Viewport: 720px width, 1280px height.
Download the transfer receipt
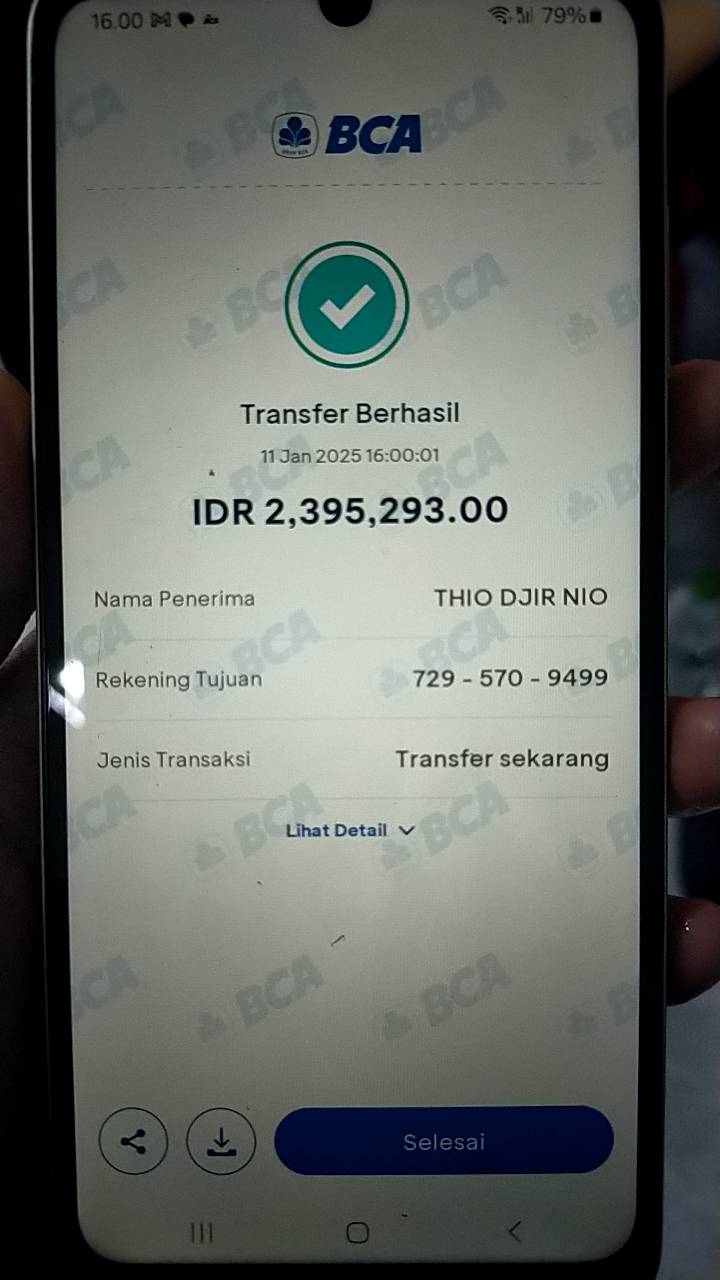(221, 1141)
